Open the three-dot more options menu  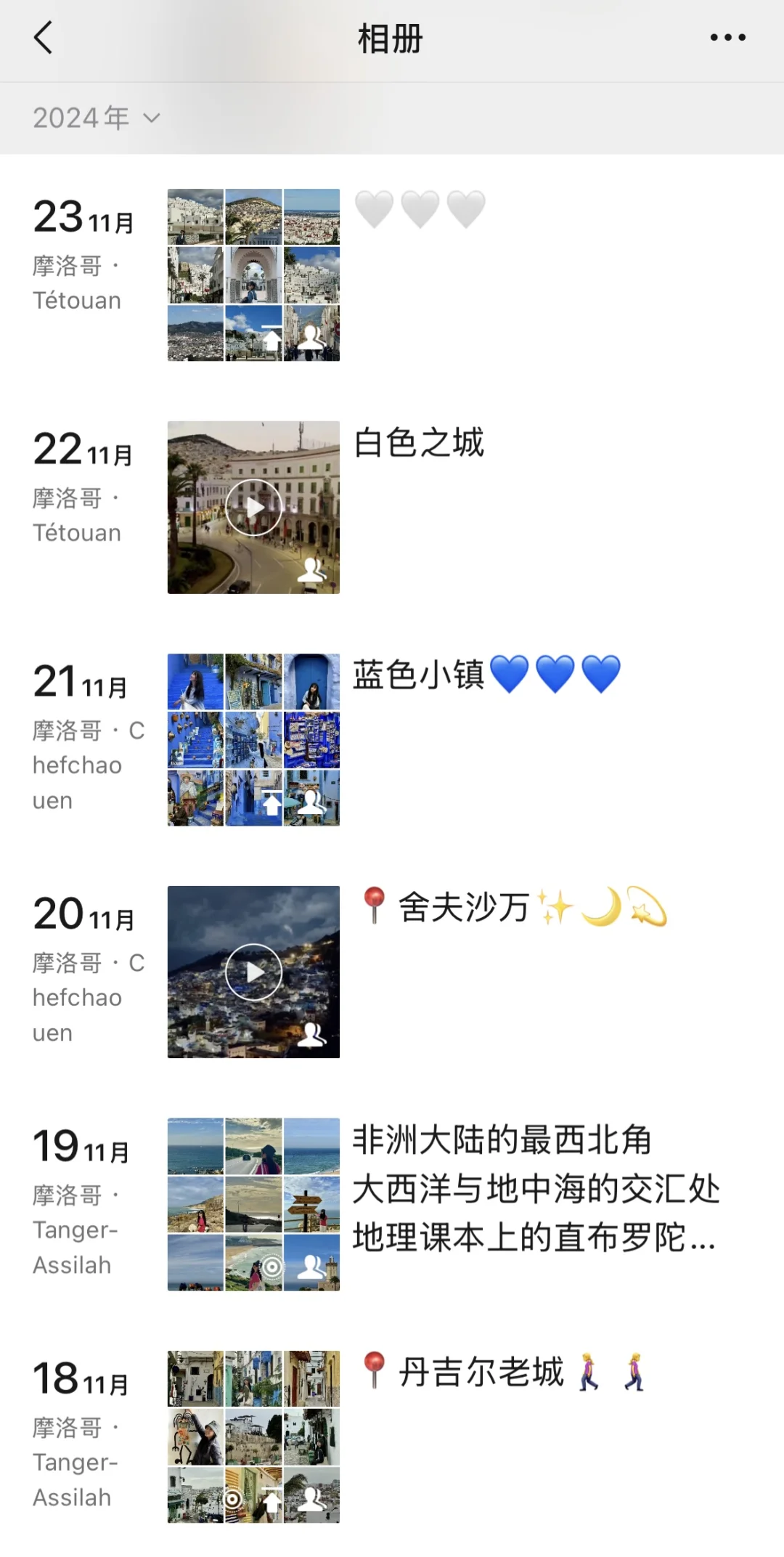tap(727, 38)
